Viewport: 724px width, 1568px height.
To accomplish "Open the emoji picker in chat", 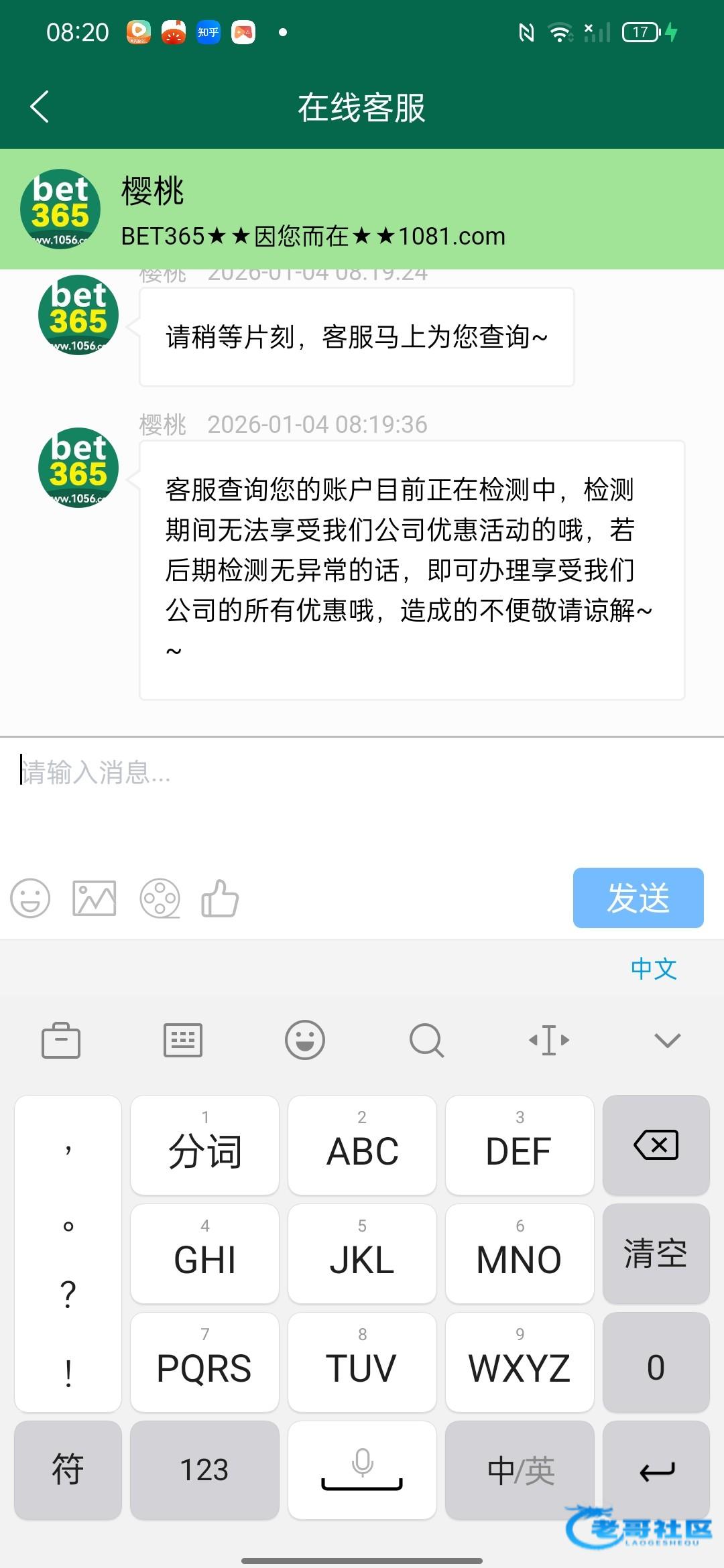I will coord(30,898).
